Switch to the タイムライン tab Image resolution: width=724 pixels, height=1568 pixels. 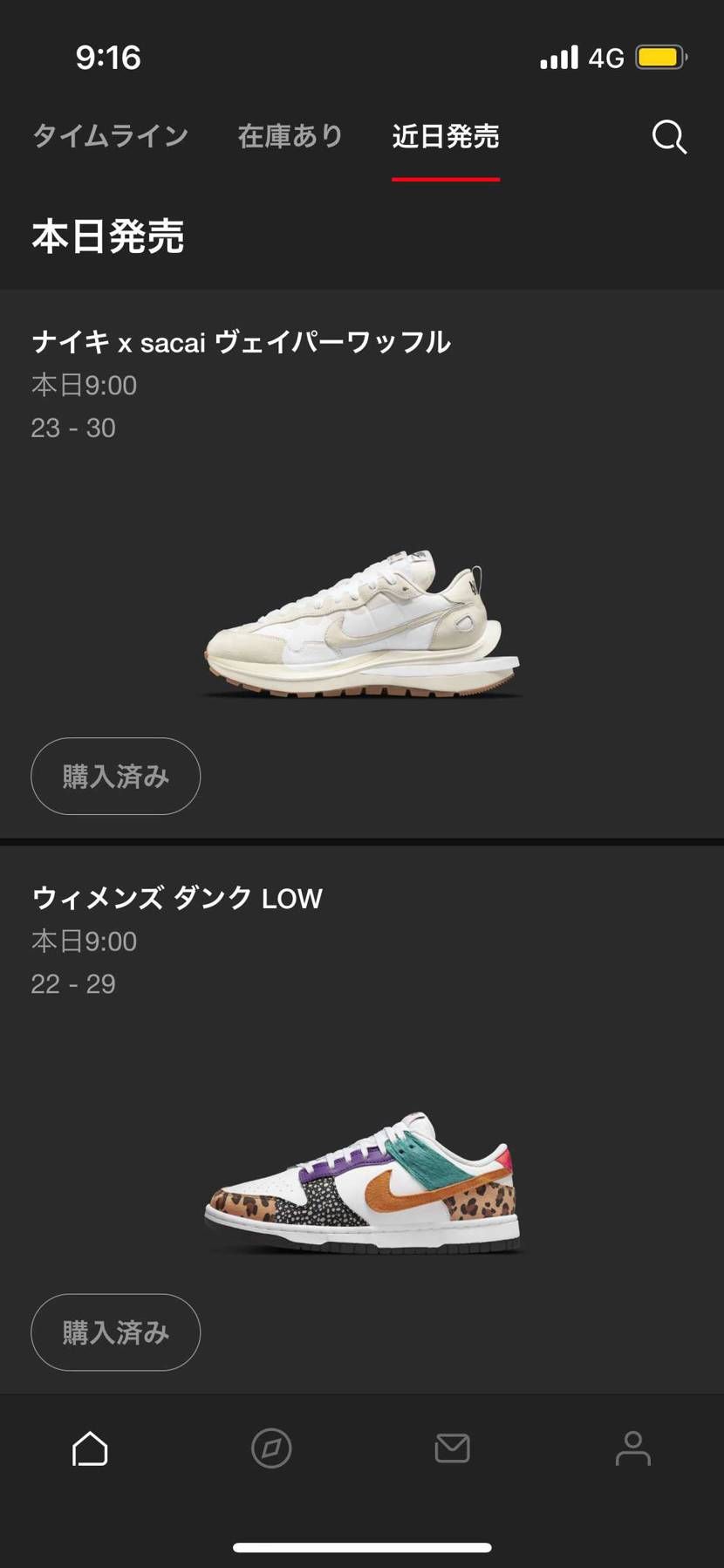click(x=111, y=136)
